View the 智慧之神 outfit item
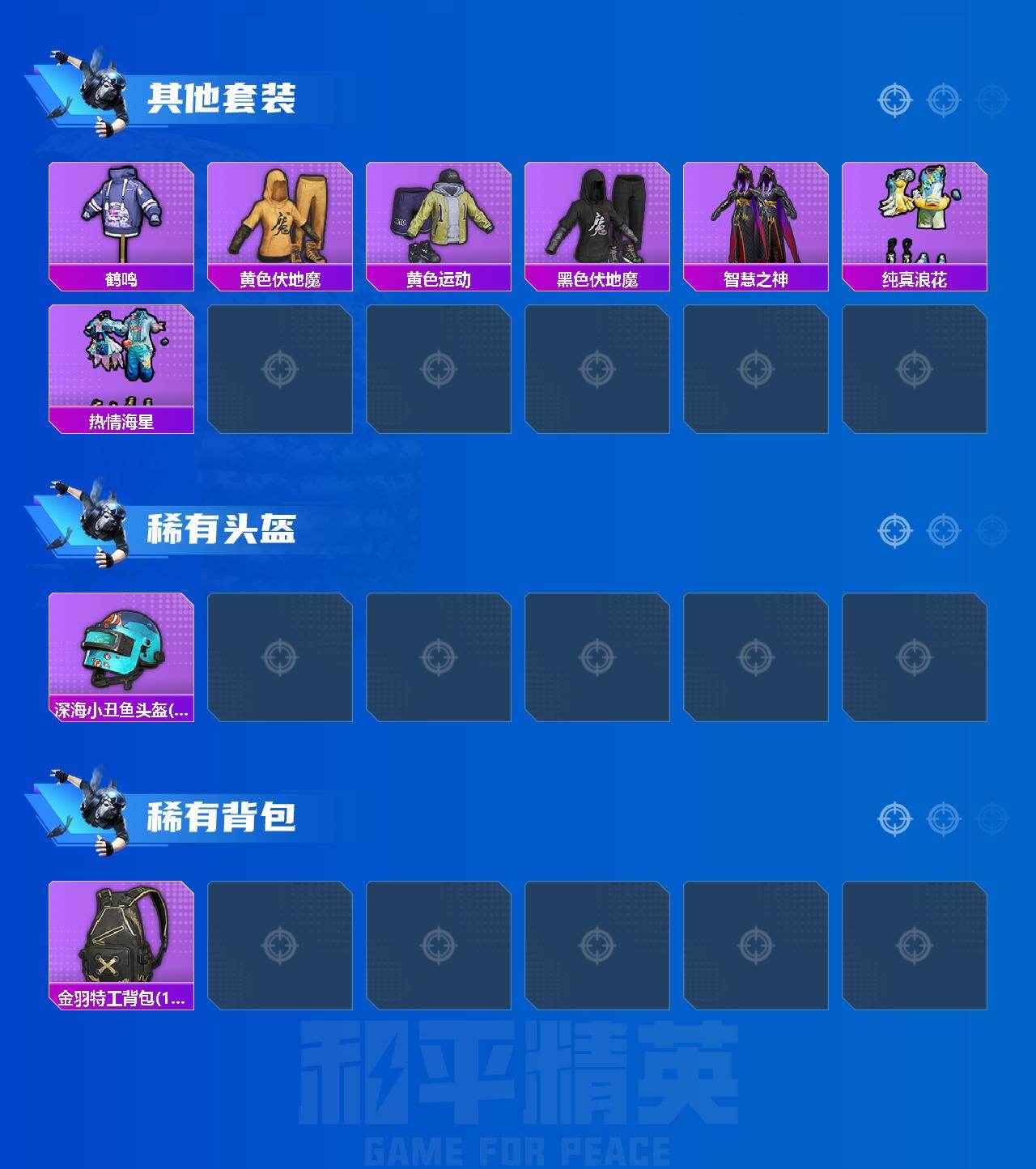This screenshot has height=1169, width=1036. (754, 215)
